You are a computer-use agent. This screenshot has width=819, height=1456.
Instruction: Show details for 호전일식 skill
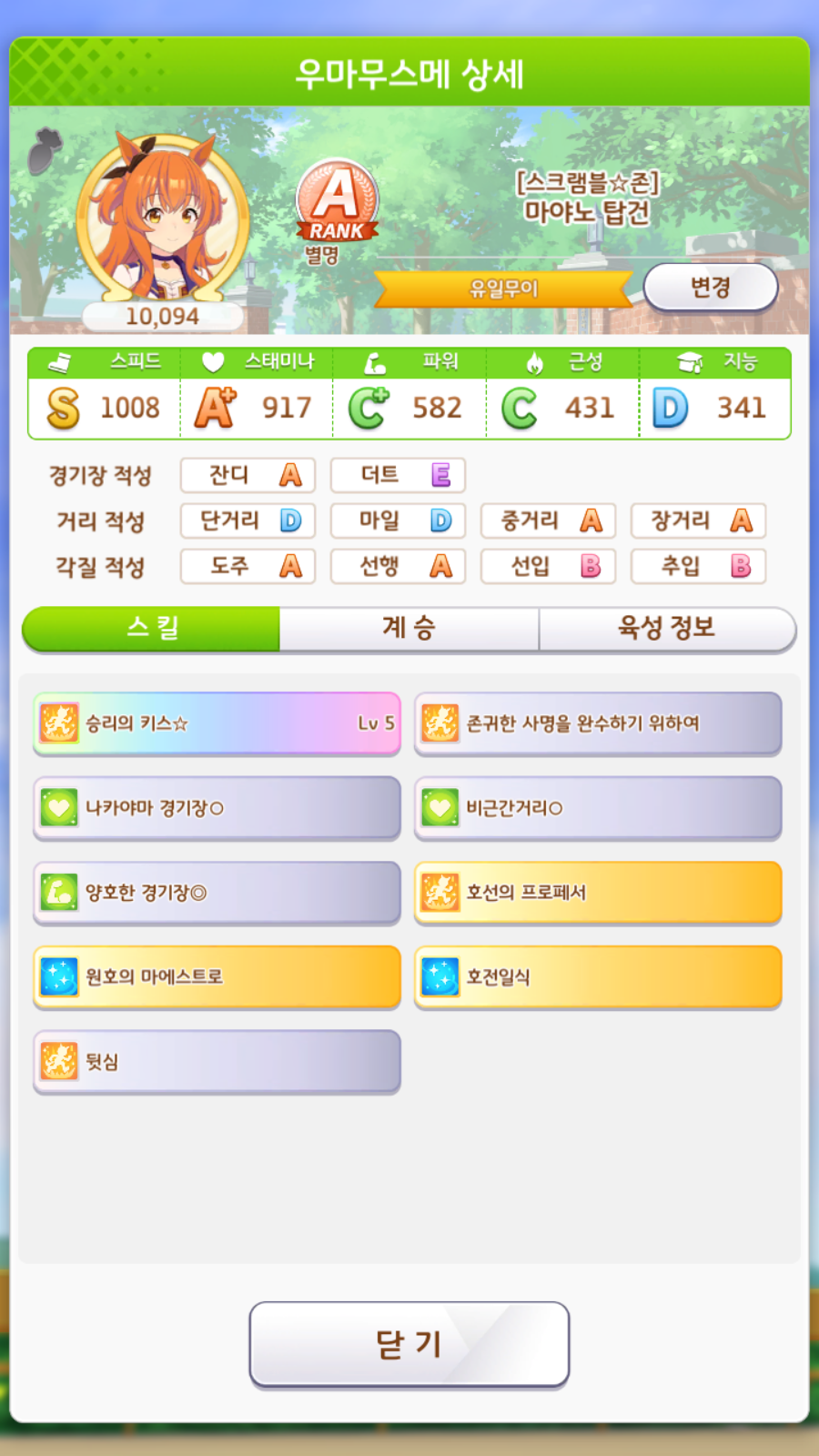point(598,977)
